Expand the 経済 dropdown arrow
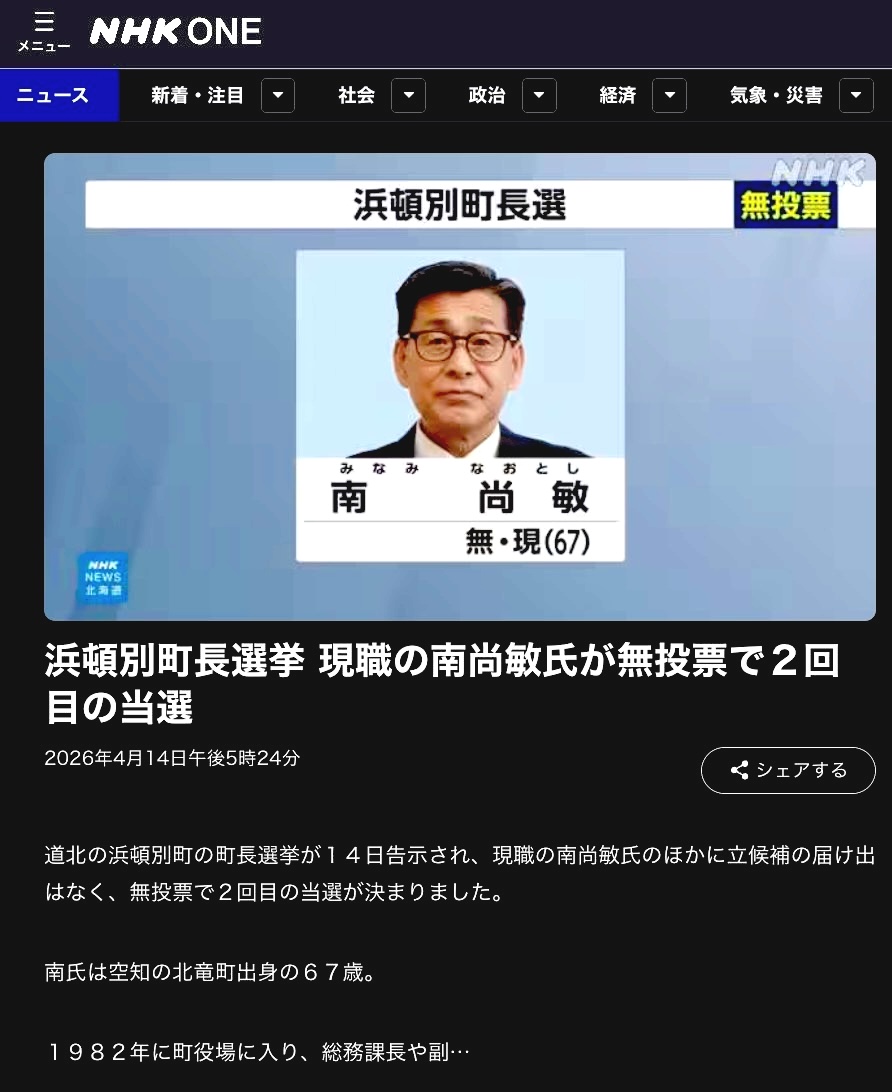This screenshot has width=892, height=1092. tap(669, 96)
